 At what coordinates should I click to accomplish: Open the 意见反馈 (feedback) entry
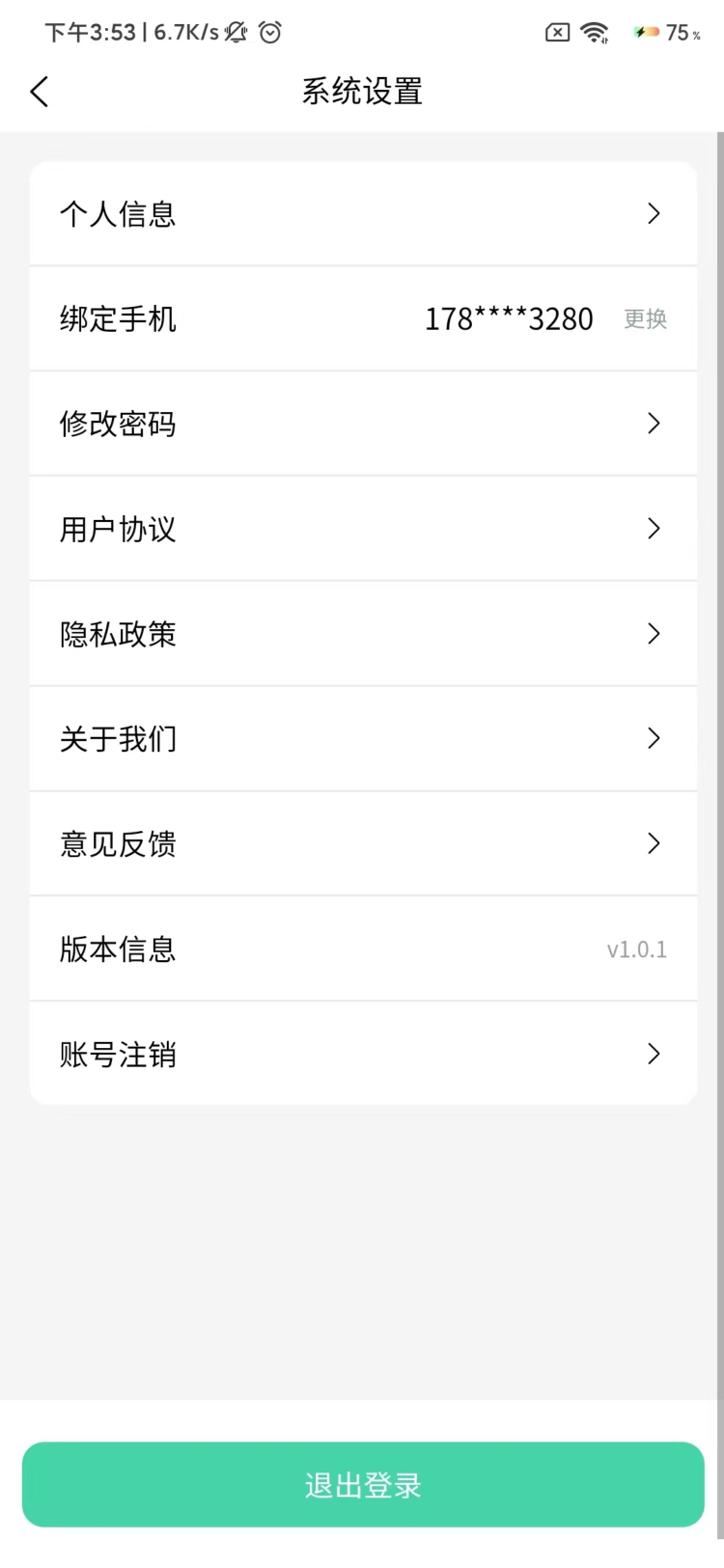click(x=362, y=843)
